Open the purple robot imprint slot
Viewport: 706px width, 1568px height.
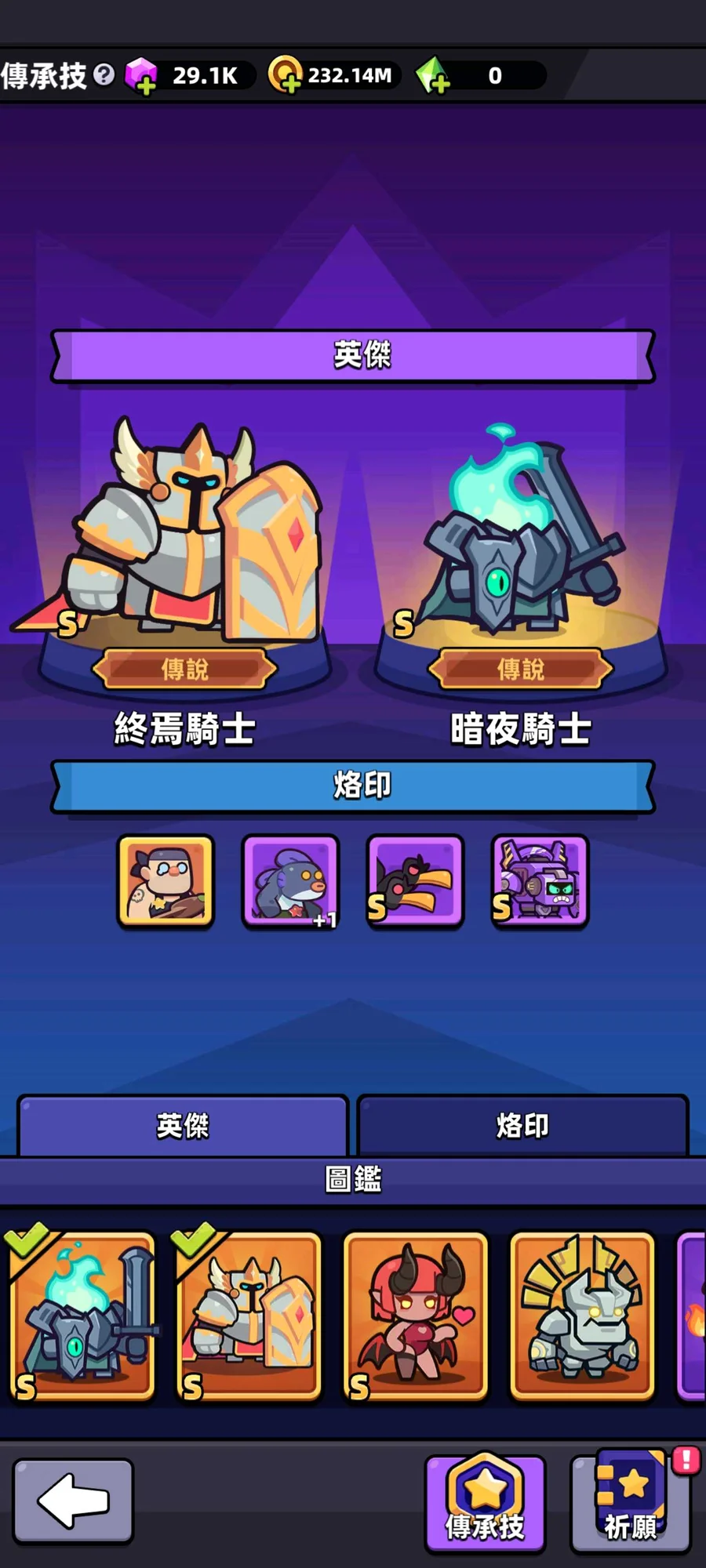tap(540, 881)
